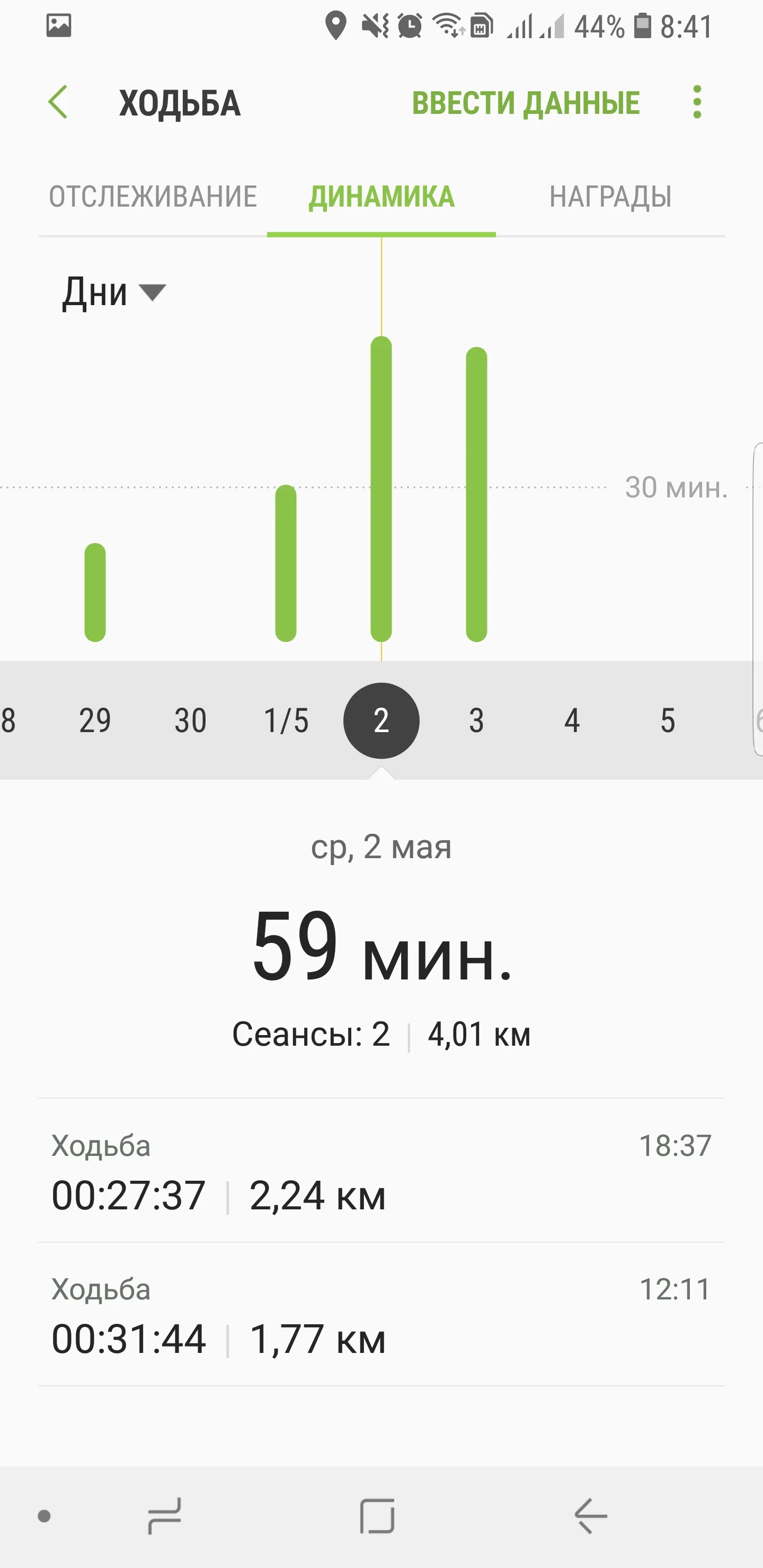Choose day 30 on the date strip
This screenshot has height=1568, width=763.
coord(191,720)
